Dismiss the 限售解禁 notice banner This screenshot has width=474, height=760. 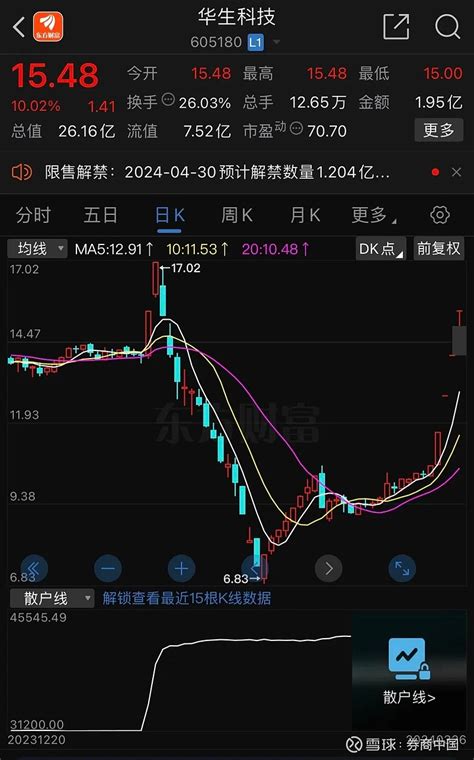pyautogui.click(x=456, y=172)
